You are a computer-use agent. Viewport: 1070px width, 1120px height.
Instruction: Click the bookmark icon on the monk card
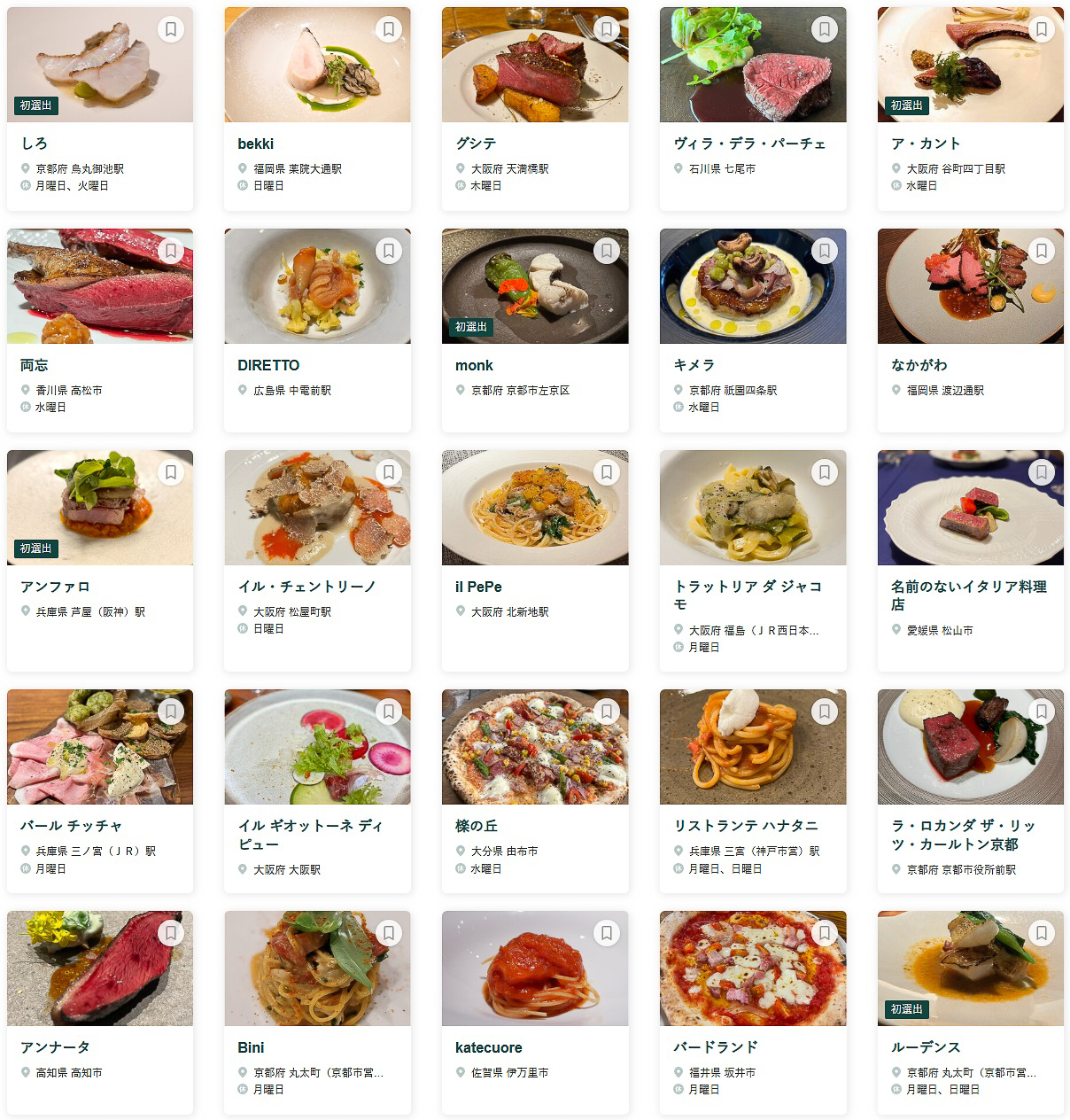606,251
